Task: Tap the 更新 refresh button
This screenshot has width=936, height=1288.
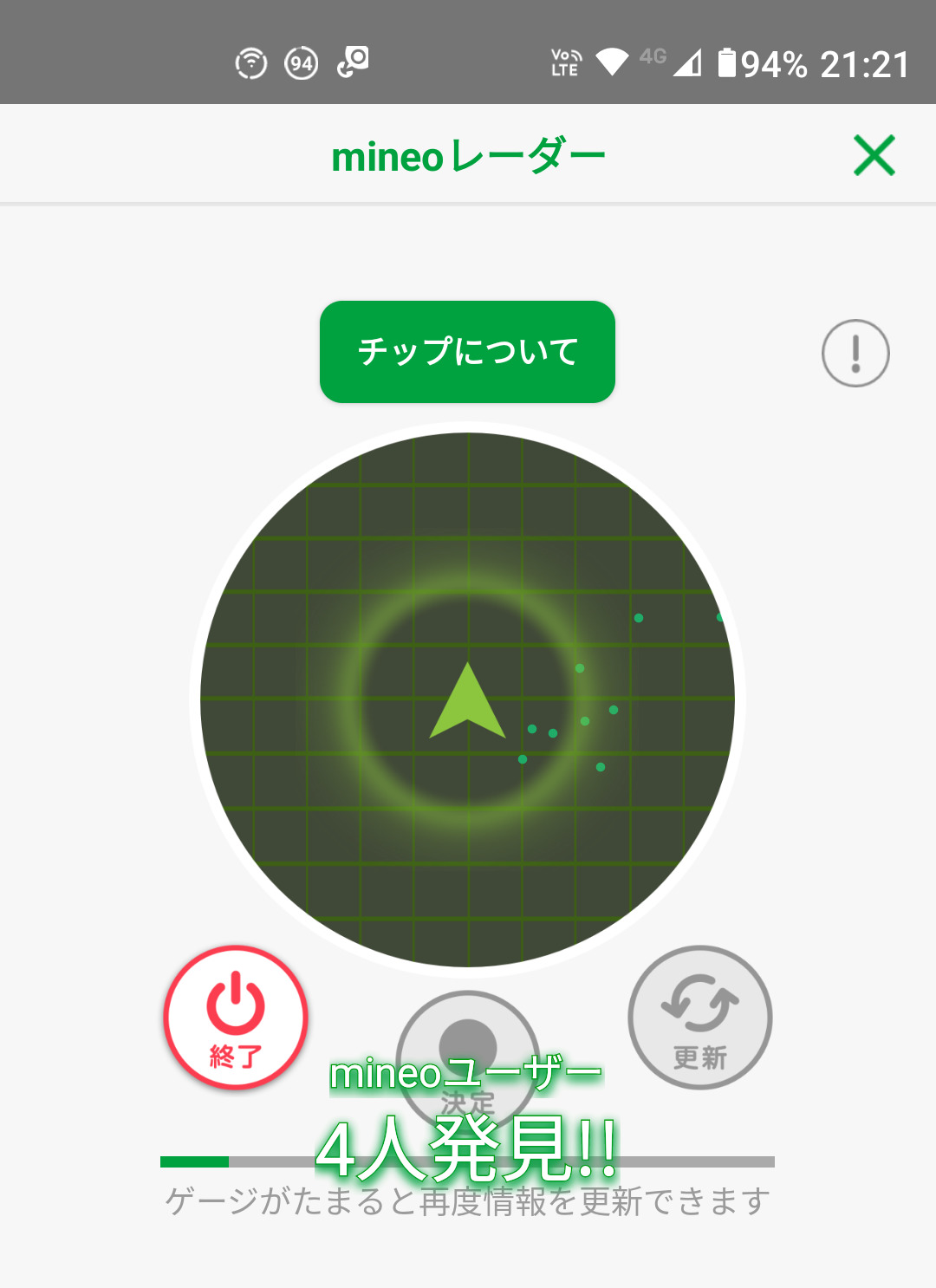Action: (x=699, y=1018)
